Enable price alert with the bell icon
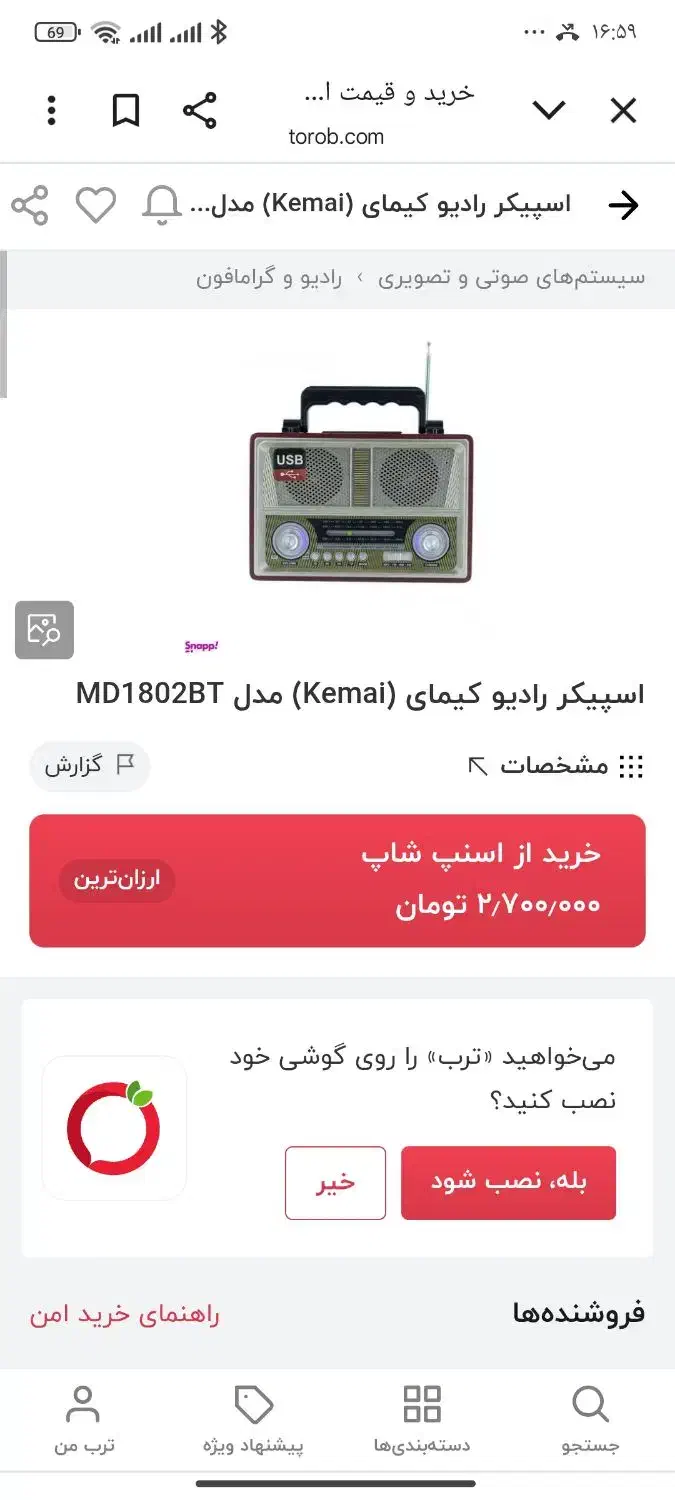675x1500 pixels. [162, 206]
